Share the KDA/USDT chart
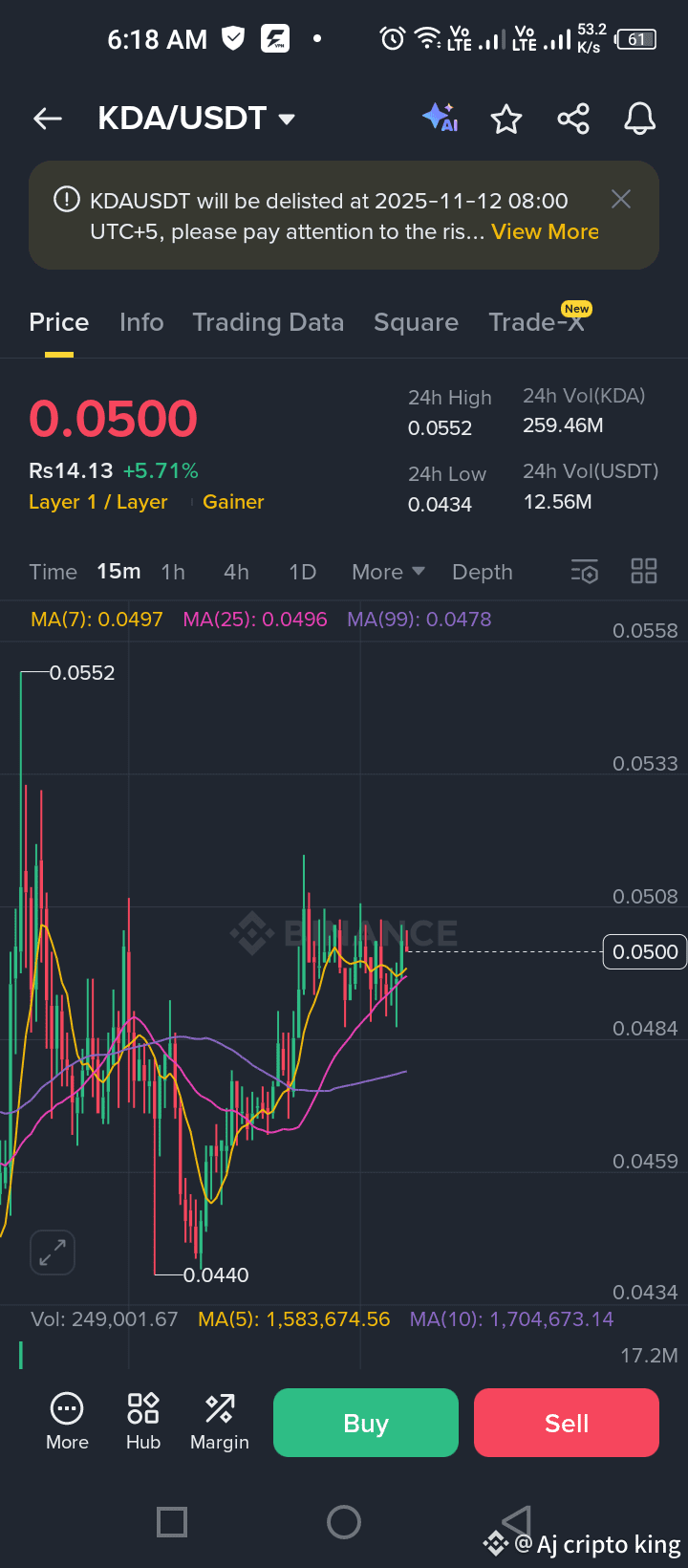This screenshot has width=688, height=1568. 572,118
